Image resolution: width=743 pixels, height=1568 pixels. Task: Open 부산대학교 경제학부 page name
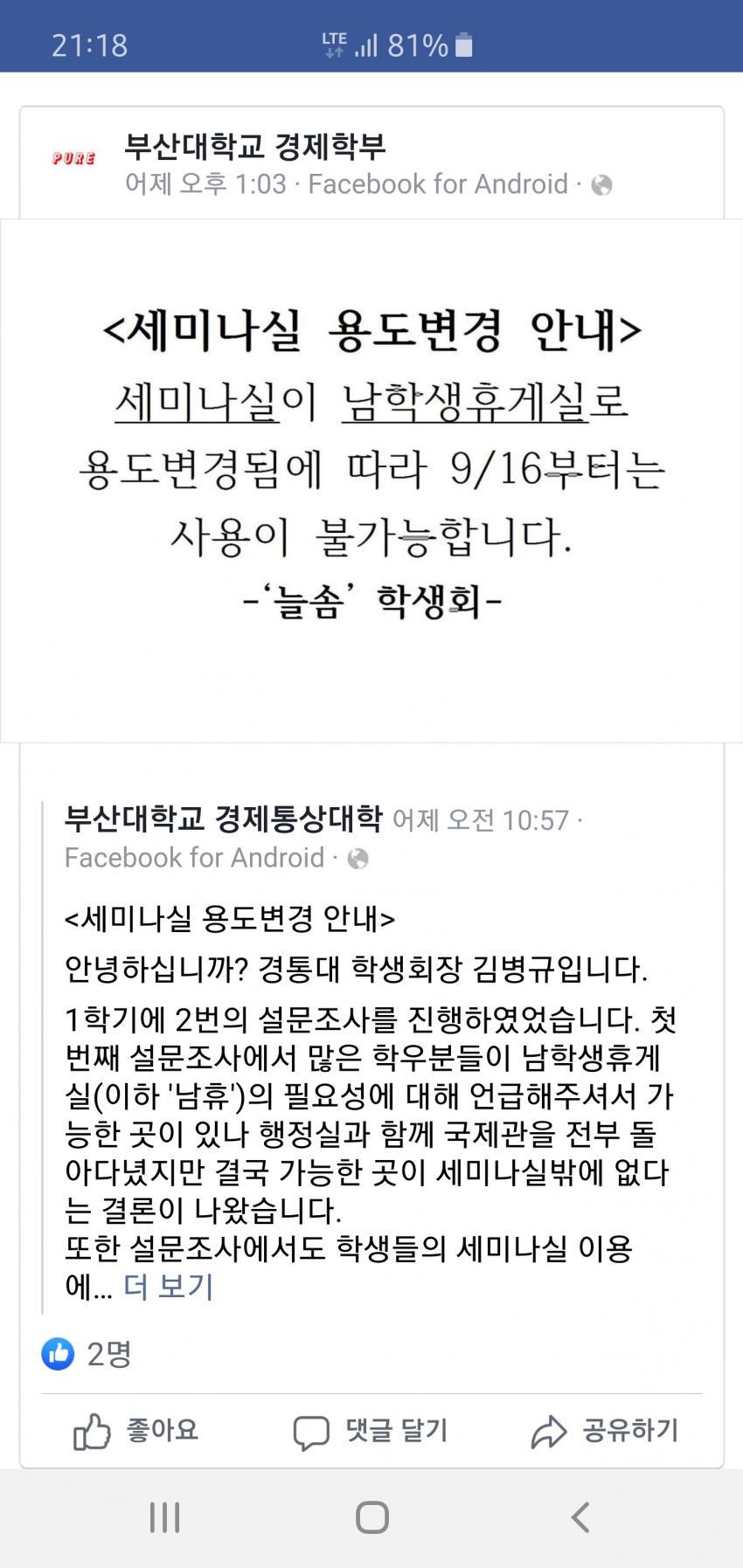254,146
